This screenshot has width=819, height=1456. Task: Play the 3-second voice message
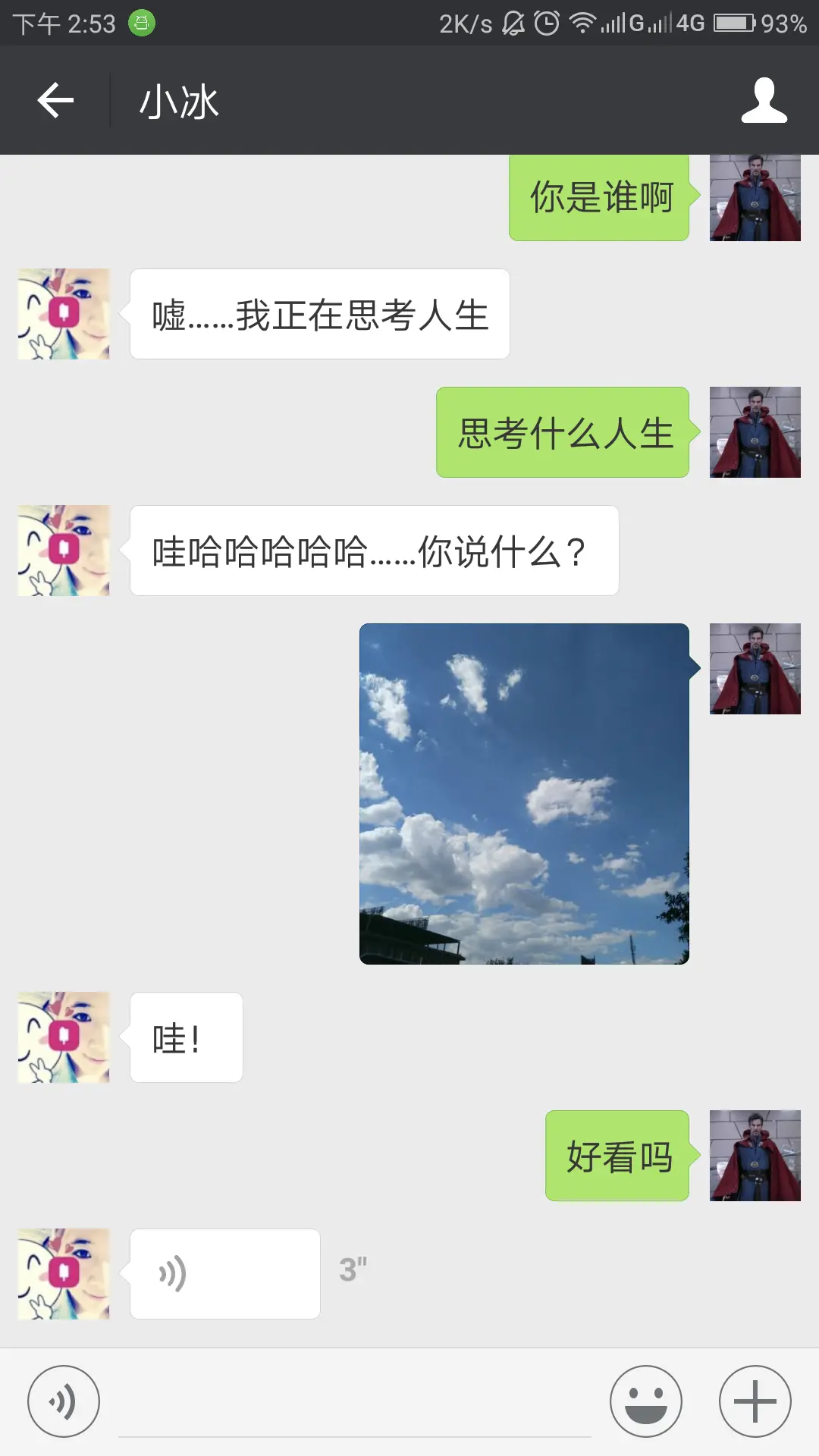pyautogui.click(x=225, y=1272)
